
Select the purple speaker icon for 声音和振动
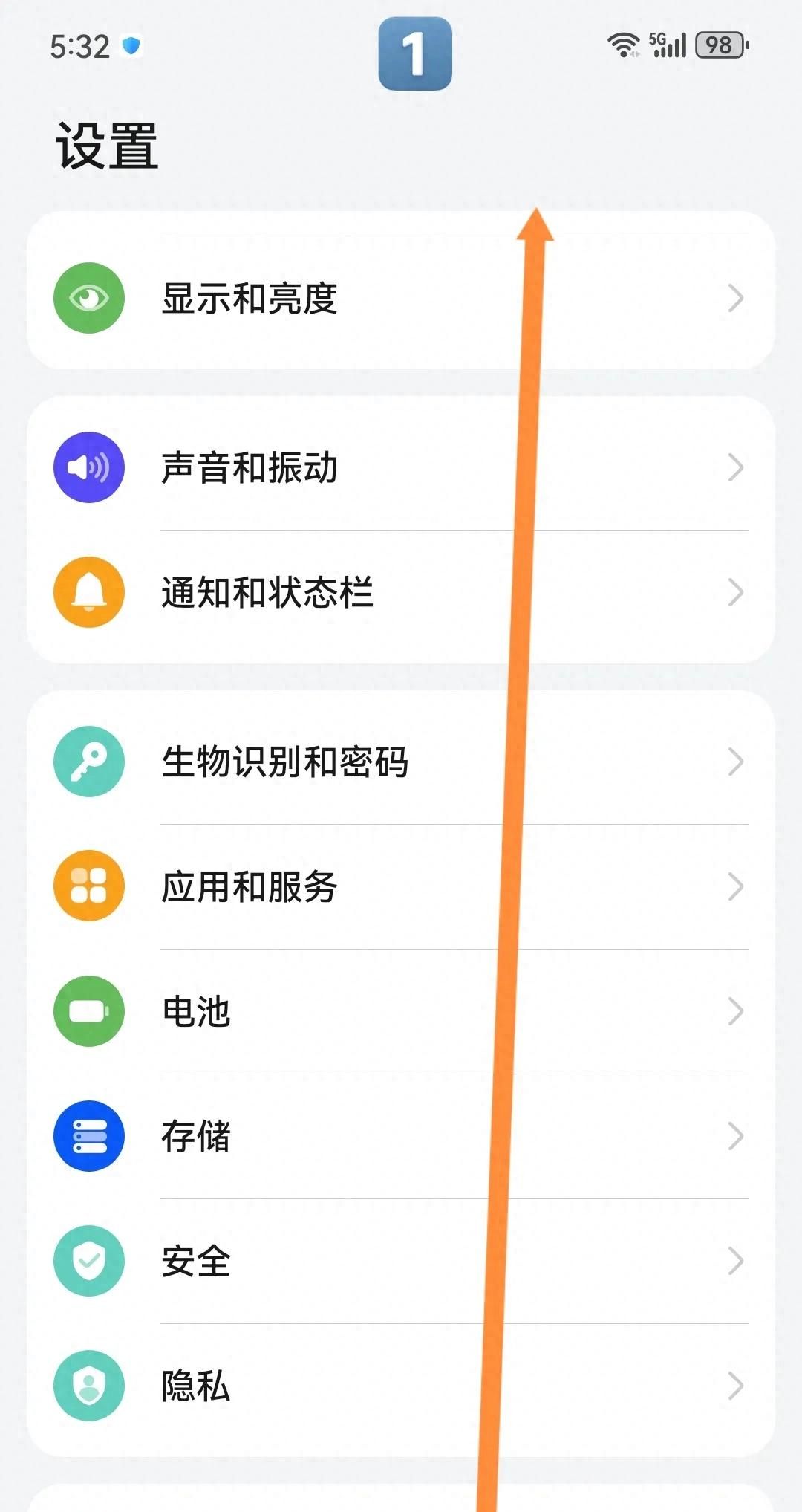[88, 468]
